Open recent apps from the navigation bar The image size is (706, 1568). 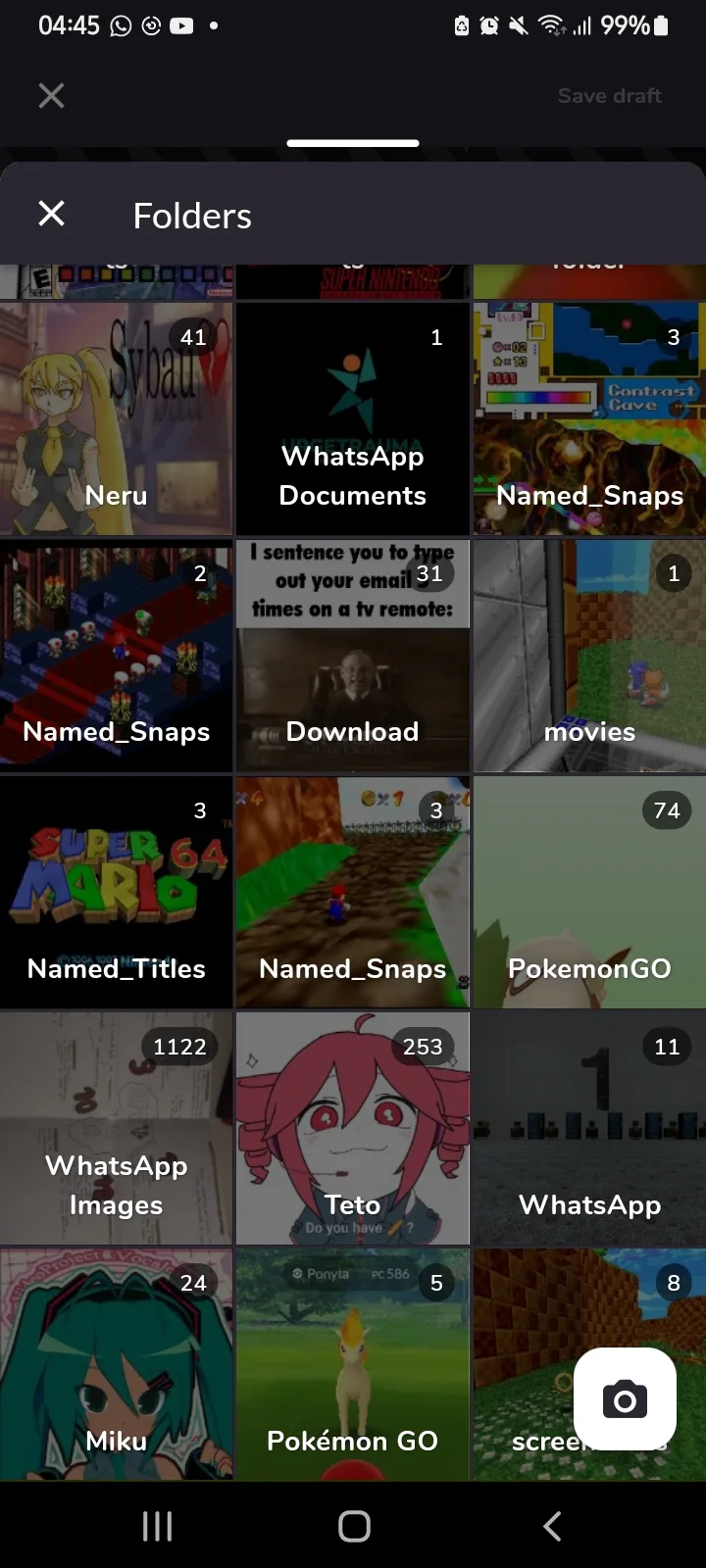[x=157, y=1526]
